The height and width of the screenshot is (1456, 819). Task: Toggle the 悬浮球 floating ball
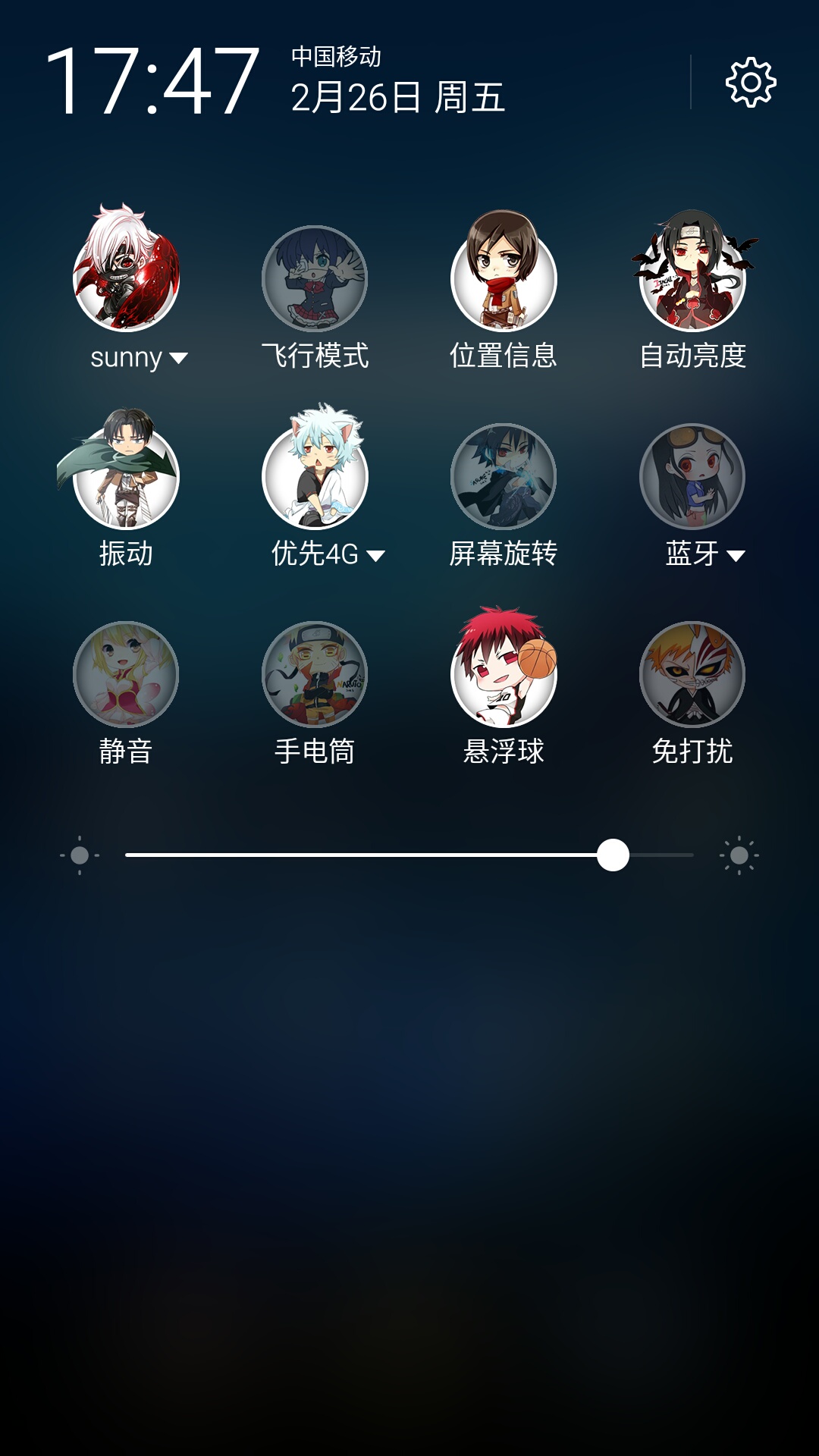(x=504, y=674)
